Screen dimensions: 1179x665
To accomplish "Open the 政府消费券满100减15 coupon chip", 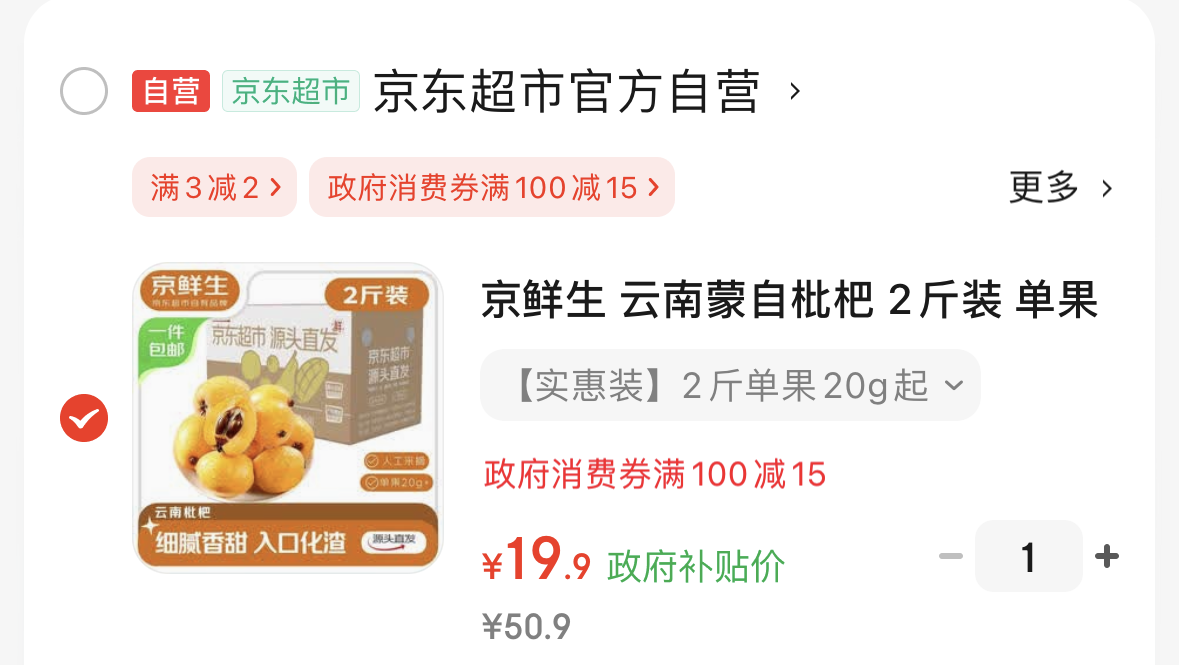I will (492, 187).
